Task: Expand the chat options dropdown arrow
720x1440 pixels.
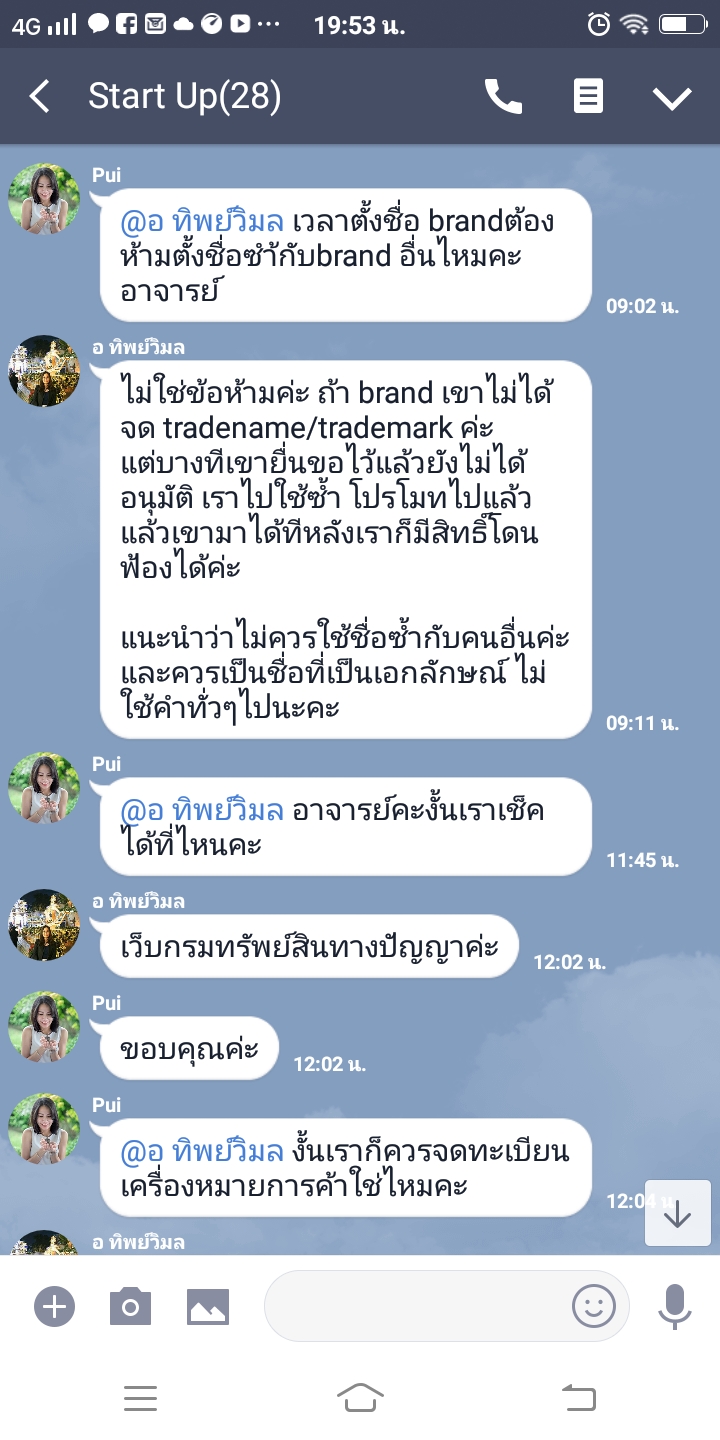Action: coord(672,97)
